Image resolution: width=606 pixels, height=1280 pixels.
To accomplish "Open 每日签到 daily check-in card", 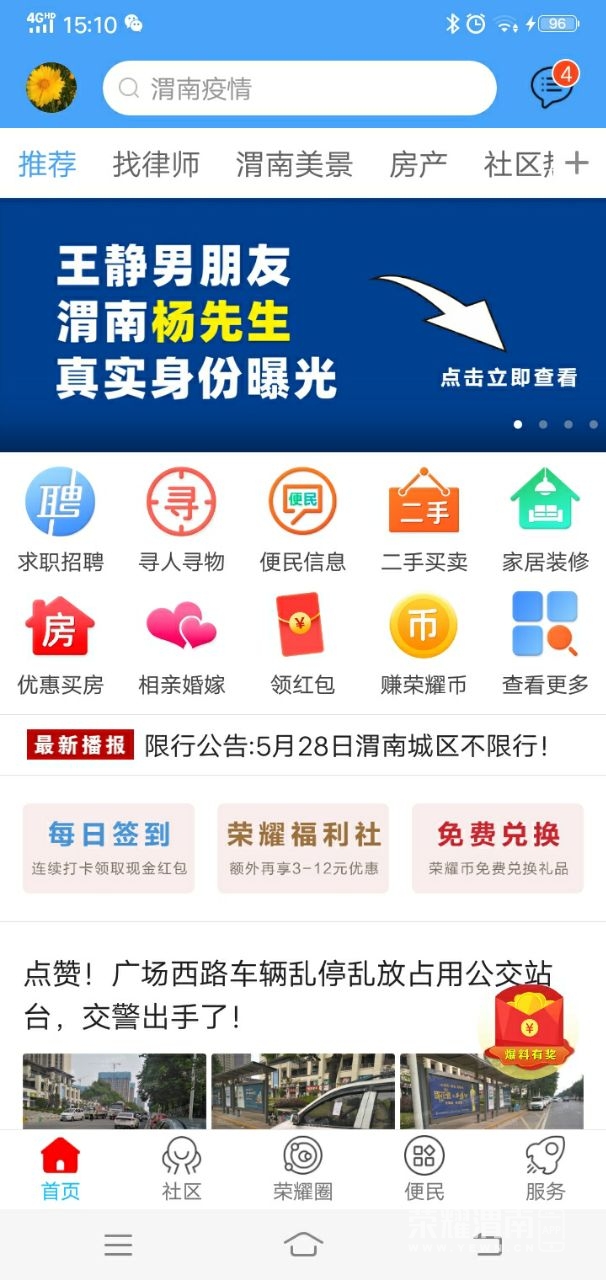I will pos(108,847).
